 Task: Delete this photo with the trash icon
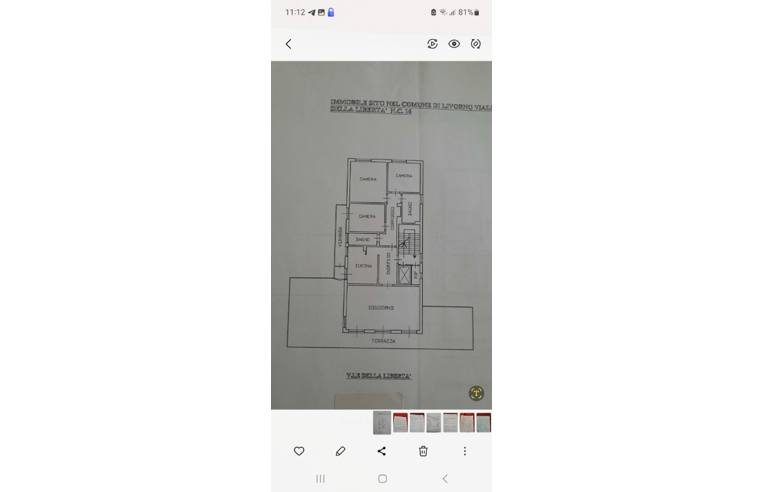(x=423, y=451)
